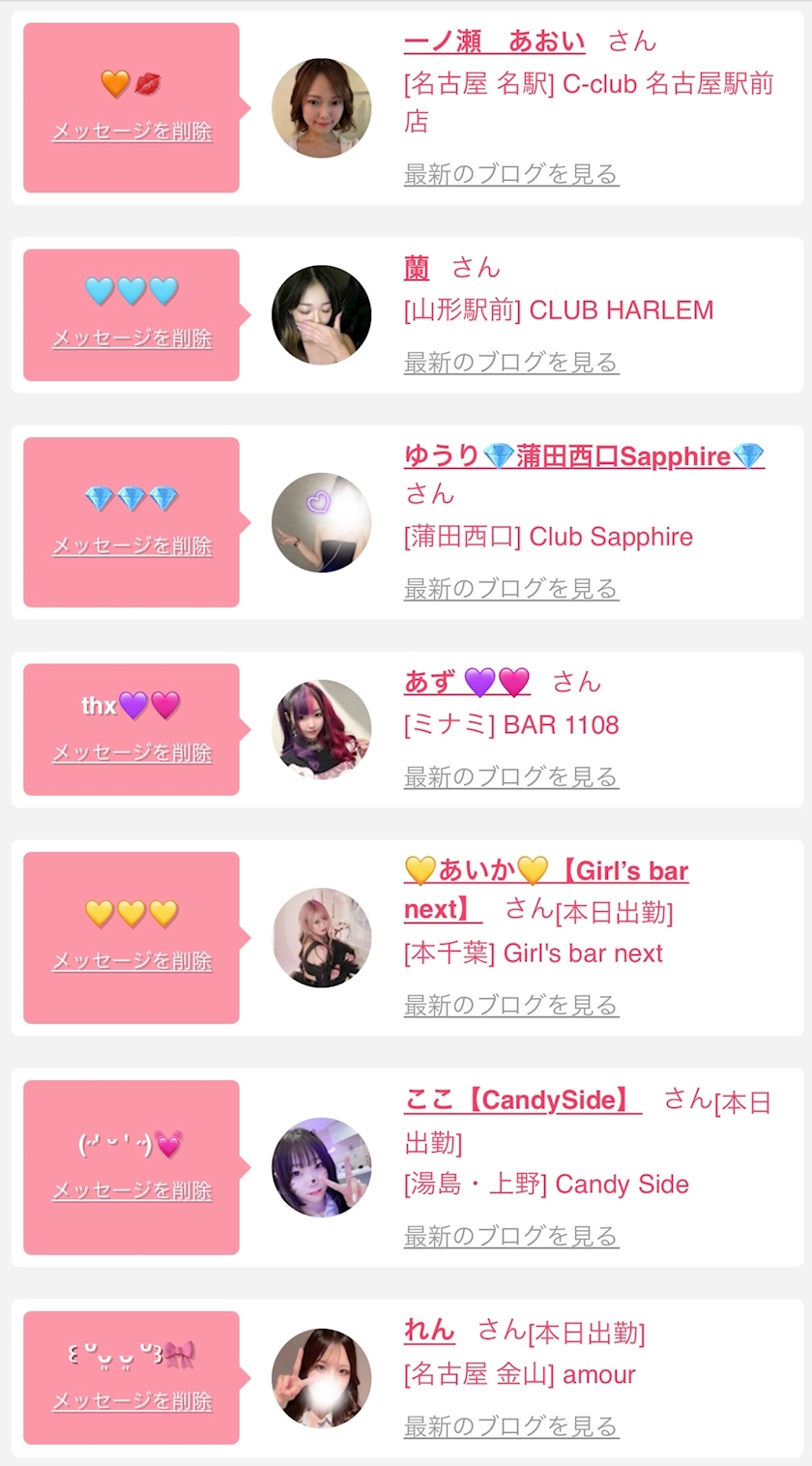This screenshot has height=1466, width=812.
Task: Open ここ【CandySide】 profile link
Action: (522, 1100)
